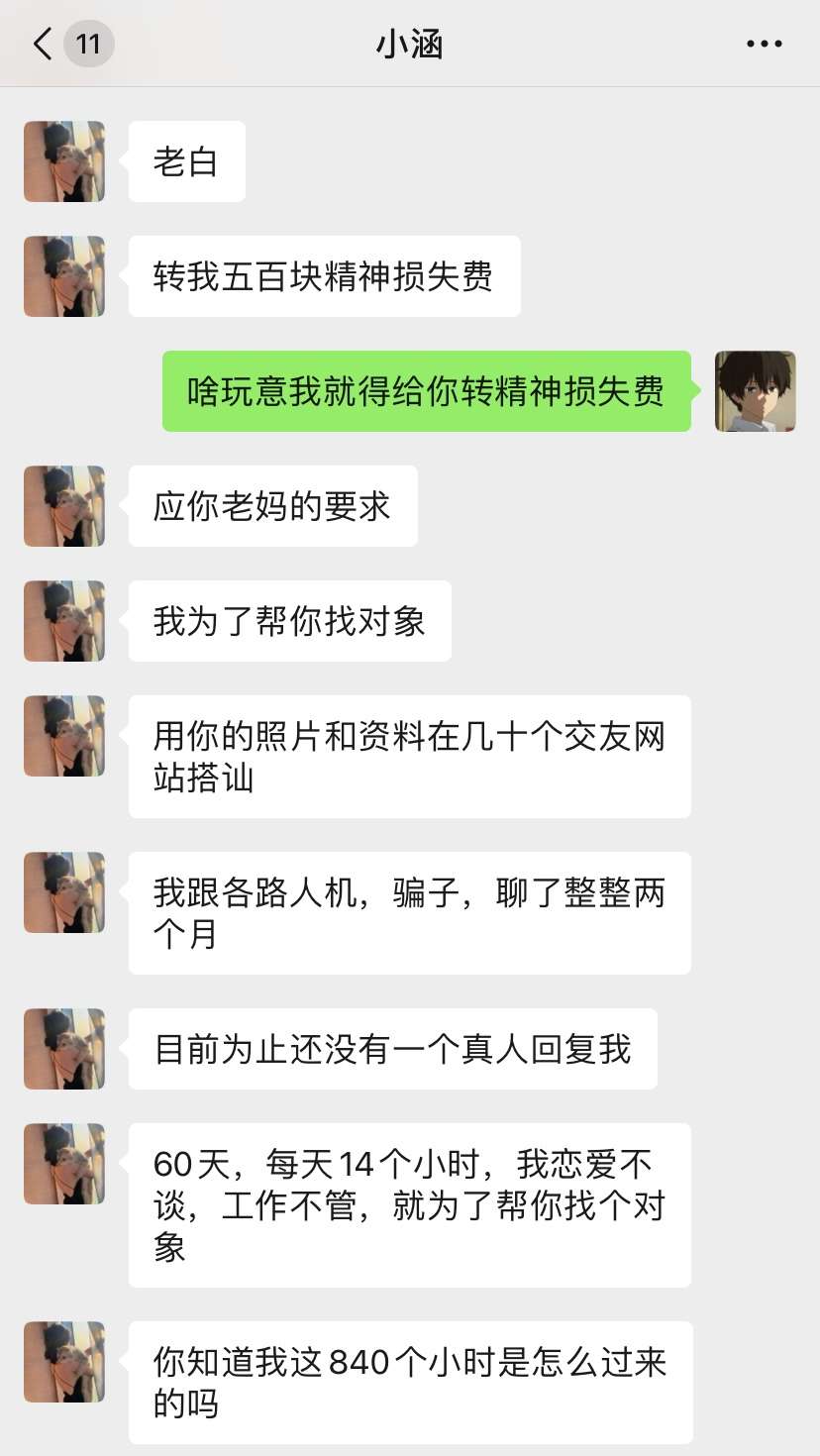Tap the '840个小时' message at the bottom
Viewport: 820px width, 1456px height.
click(409, 1382)
